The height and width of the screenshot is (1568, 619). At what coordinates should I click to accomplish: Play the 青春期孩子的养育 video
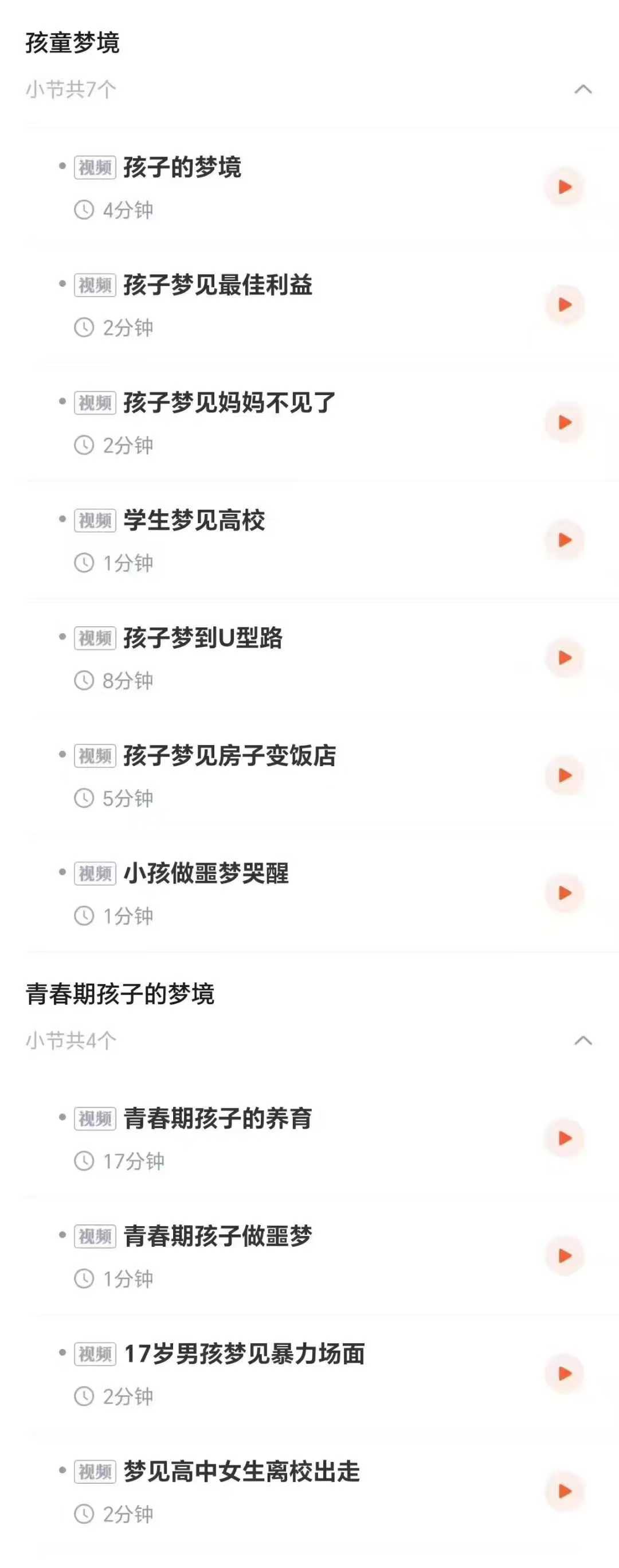565,1138
